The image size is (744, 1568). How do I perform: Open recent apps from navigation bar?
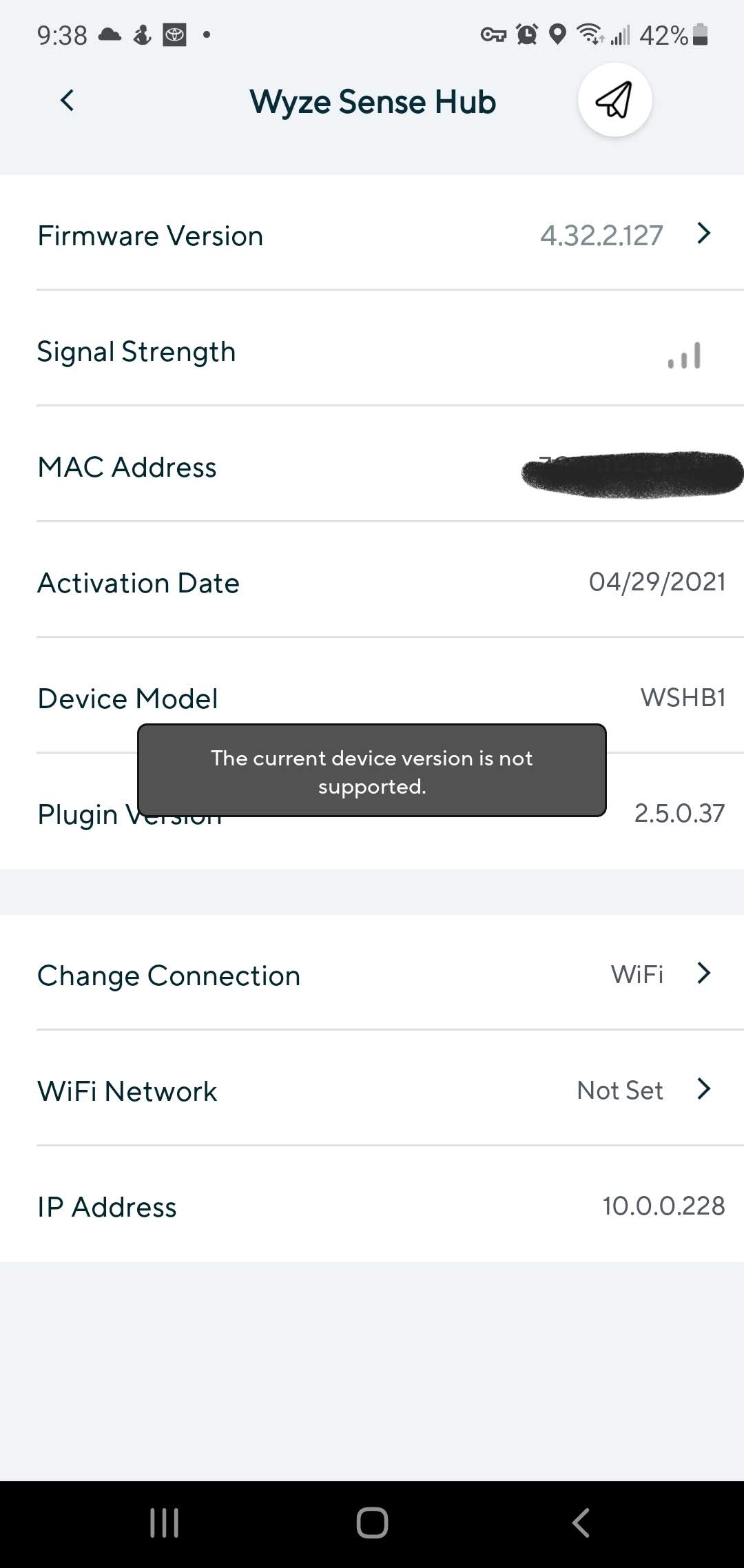pyautogui.click(x=164, y=1523)
